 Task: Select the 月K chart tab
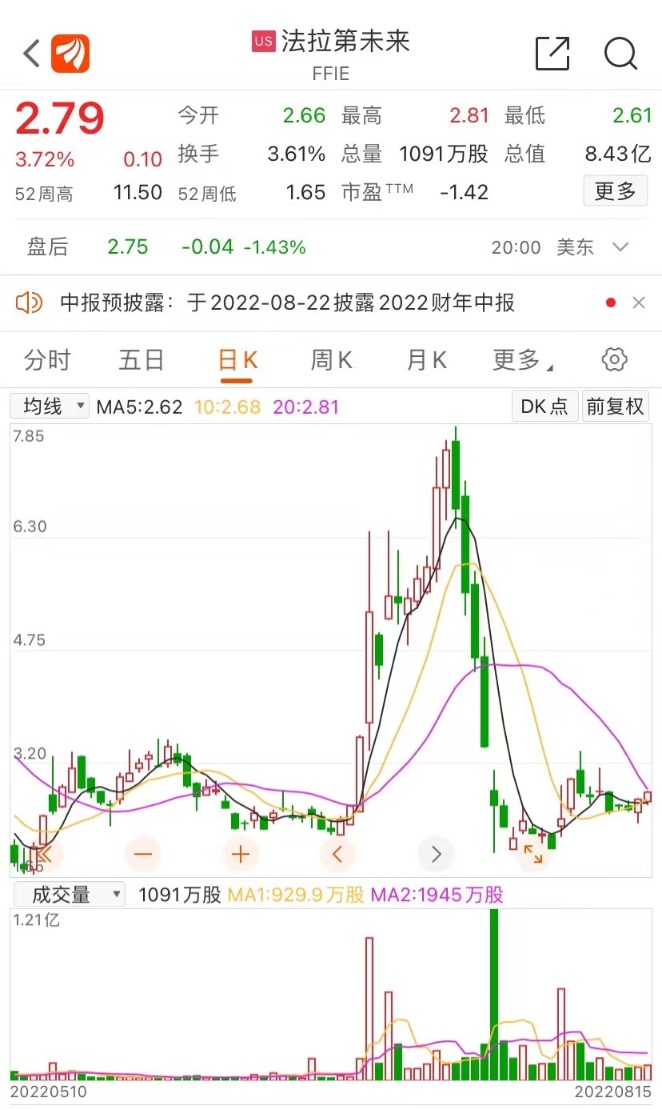click(x=425, y=360)
